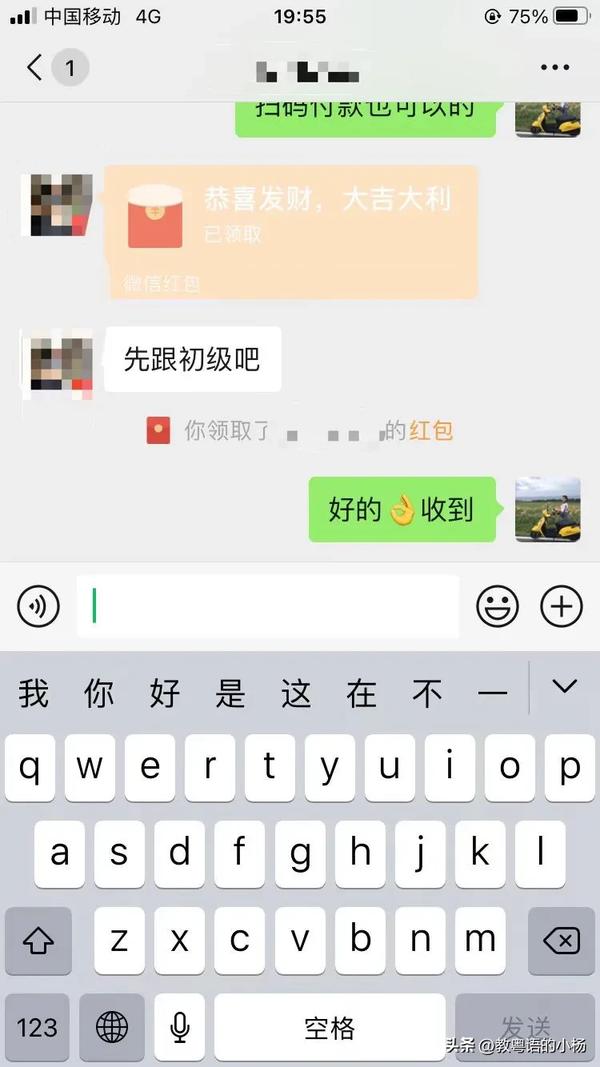Switch keyboard to 123 numbers
Viewport: 600px width, 1067px height.
[x=37, y=1027]
